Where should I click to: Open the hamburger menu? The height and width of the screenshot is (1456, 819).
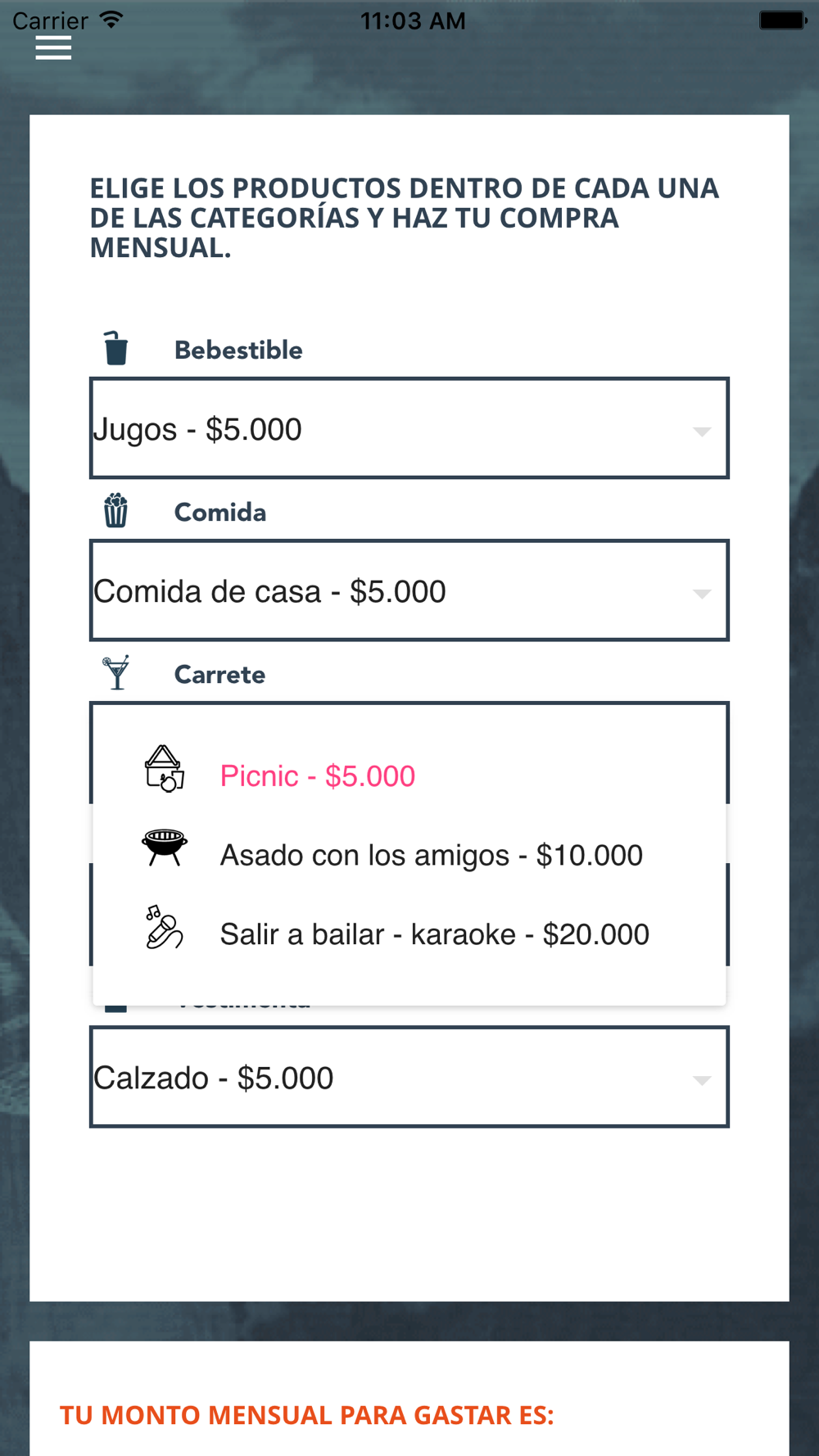tap(53, 48)
